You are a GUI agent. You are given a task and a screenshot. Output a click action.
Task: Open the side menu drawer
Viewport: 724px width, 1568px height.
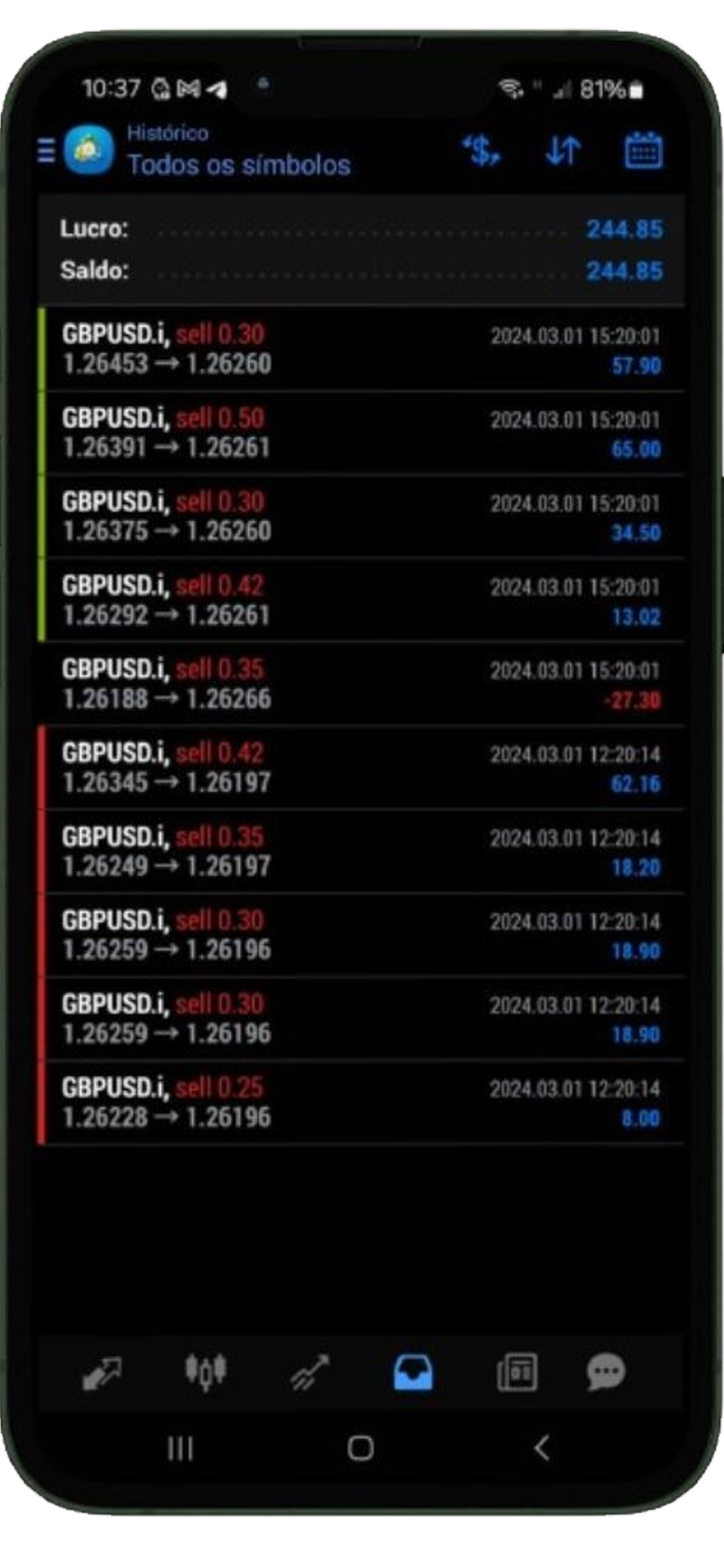(46, 151)
